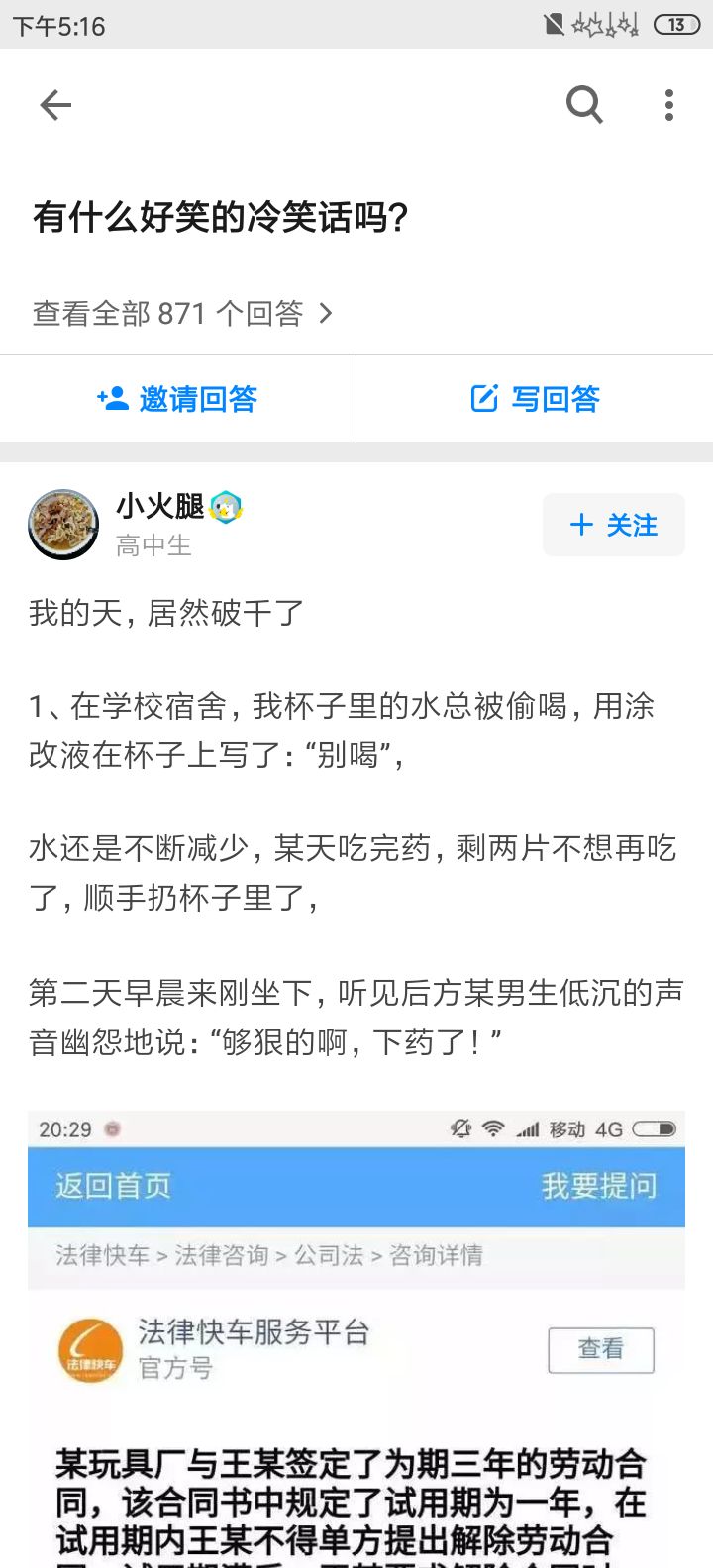Image resolution: width=713 pixels, height=1568 pixels.
Task: Tap the write-answer pencil icon
Action: pos(484,398)
